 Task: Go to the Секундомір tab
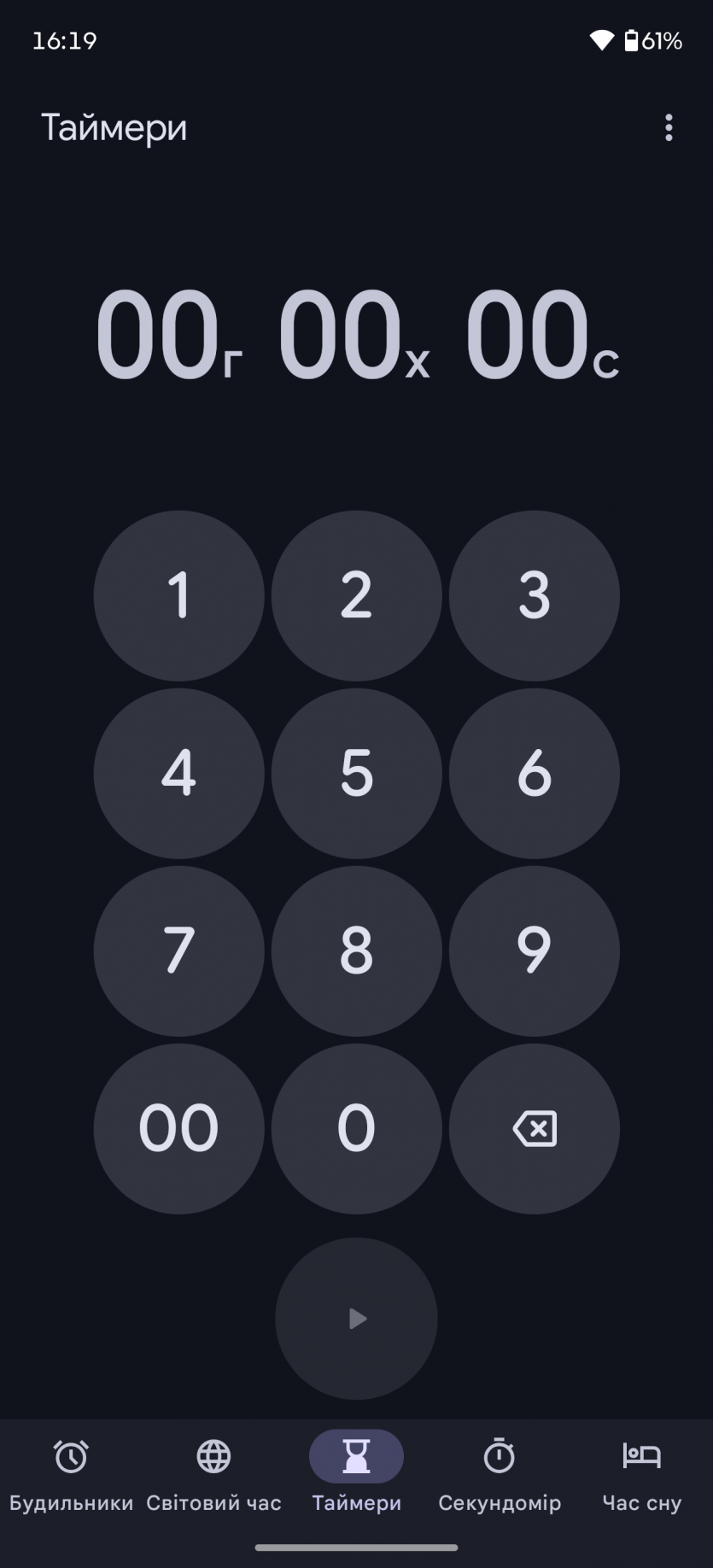(500, 1474)
